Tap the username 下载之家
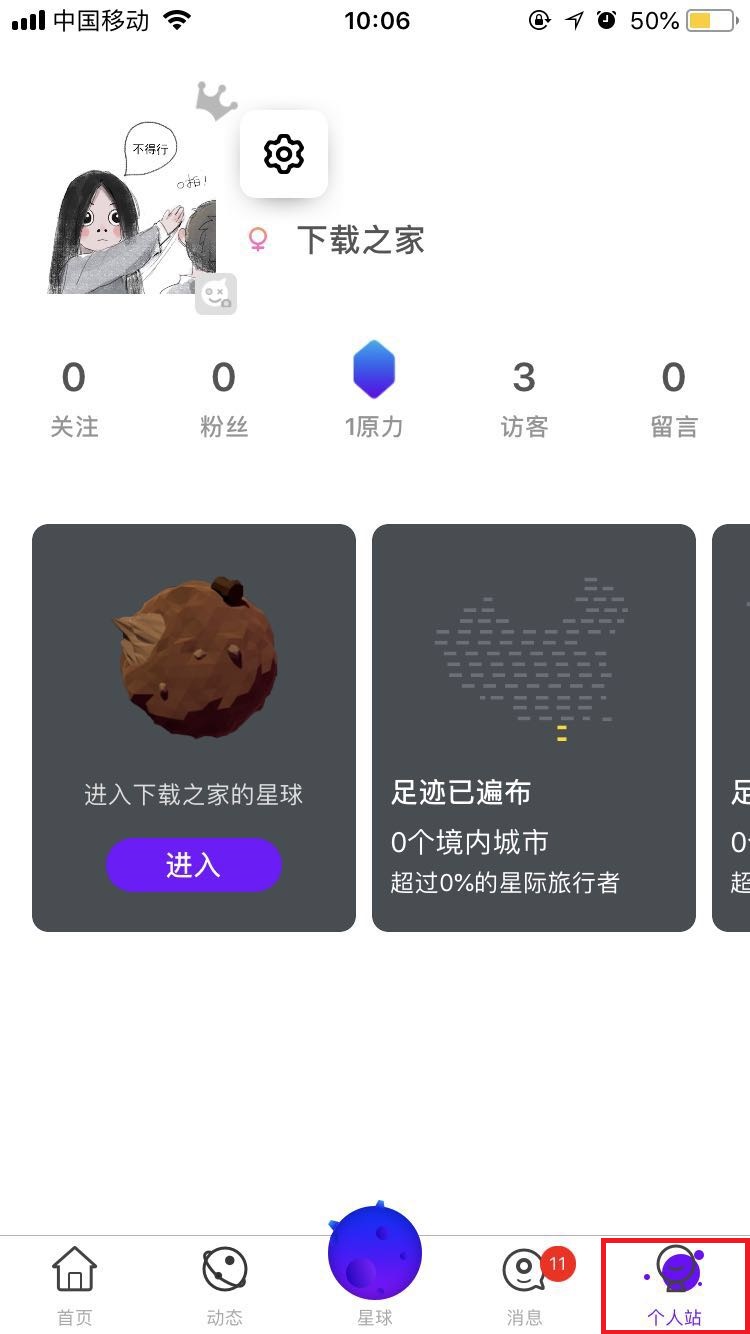 [360, 238]
